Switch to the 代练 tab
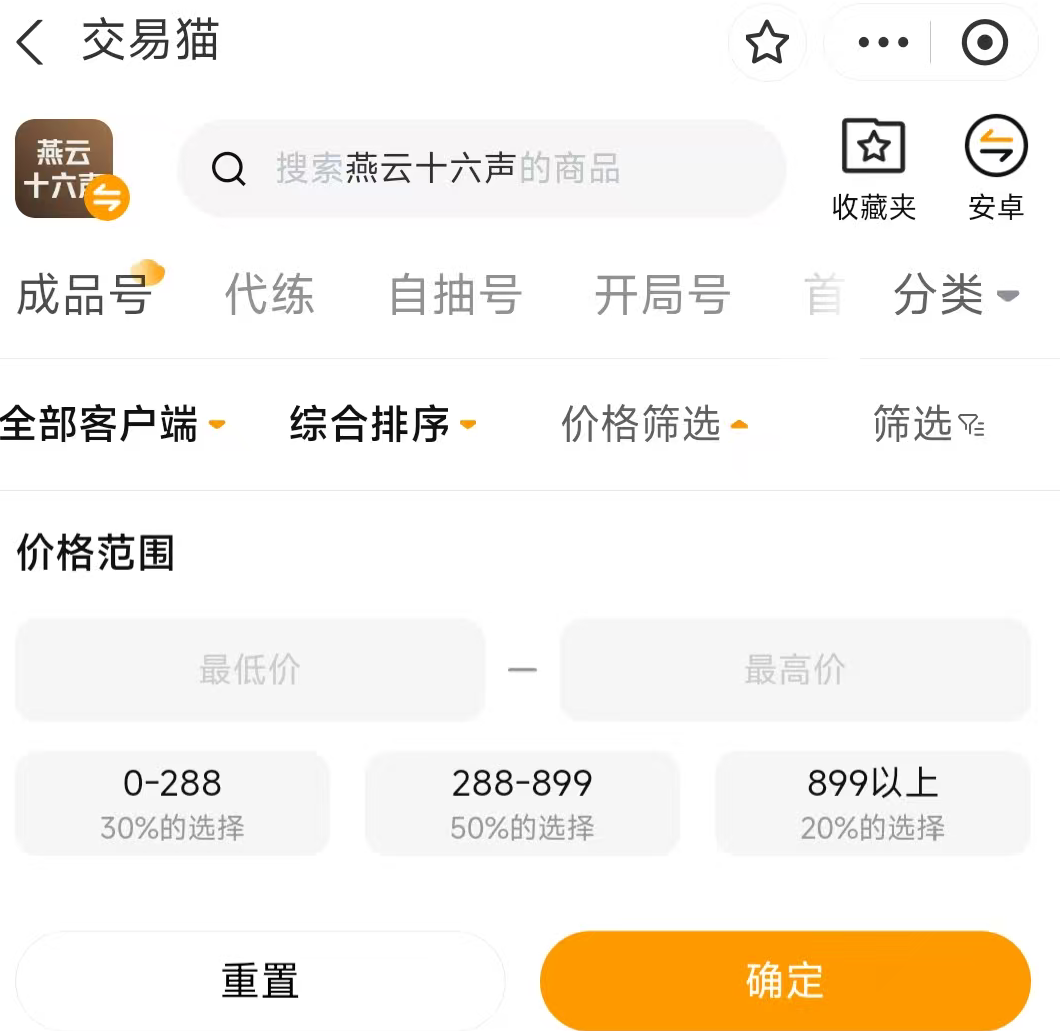 269,295
